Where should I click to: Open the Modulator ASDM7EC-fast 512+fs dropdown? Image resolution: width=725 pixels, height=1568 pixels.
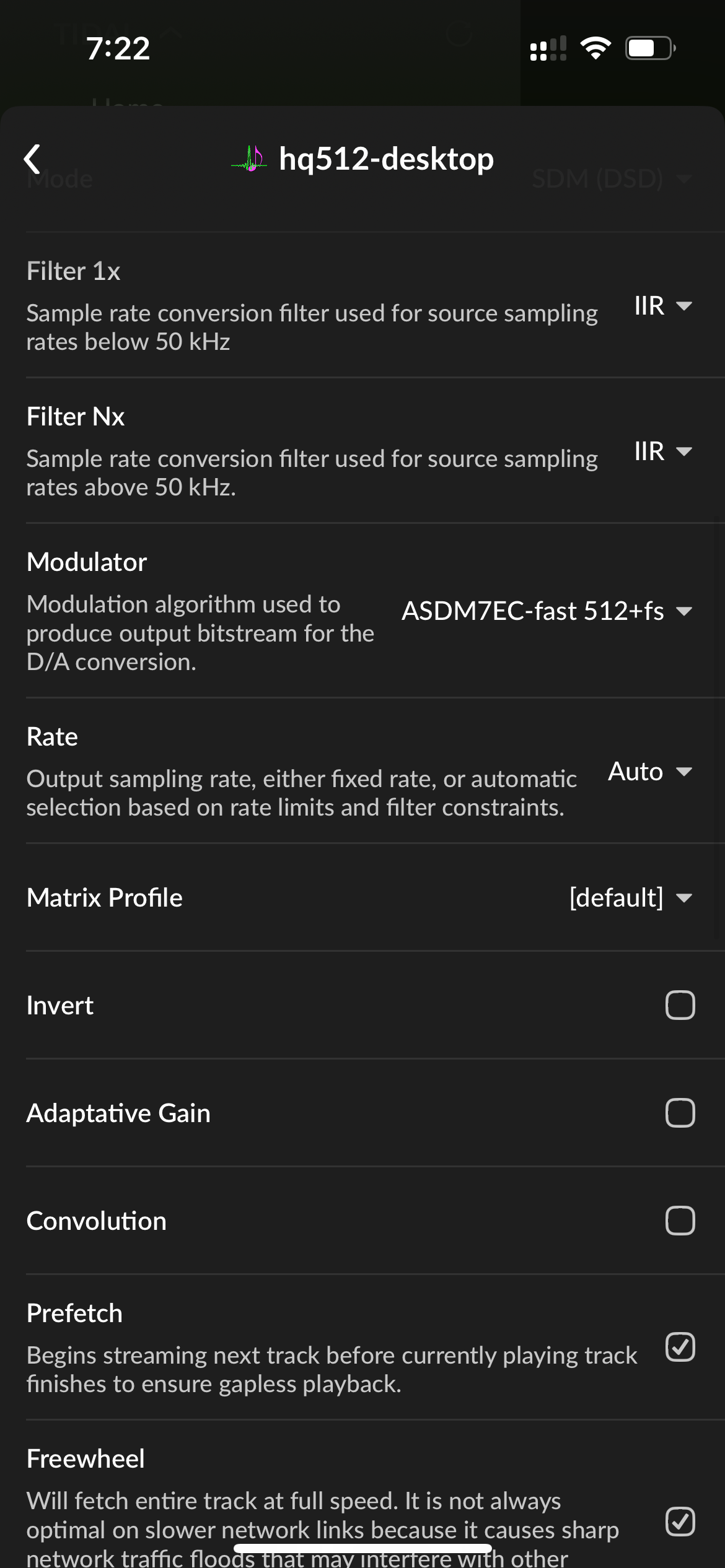click(x=547, y=611)
